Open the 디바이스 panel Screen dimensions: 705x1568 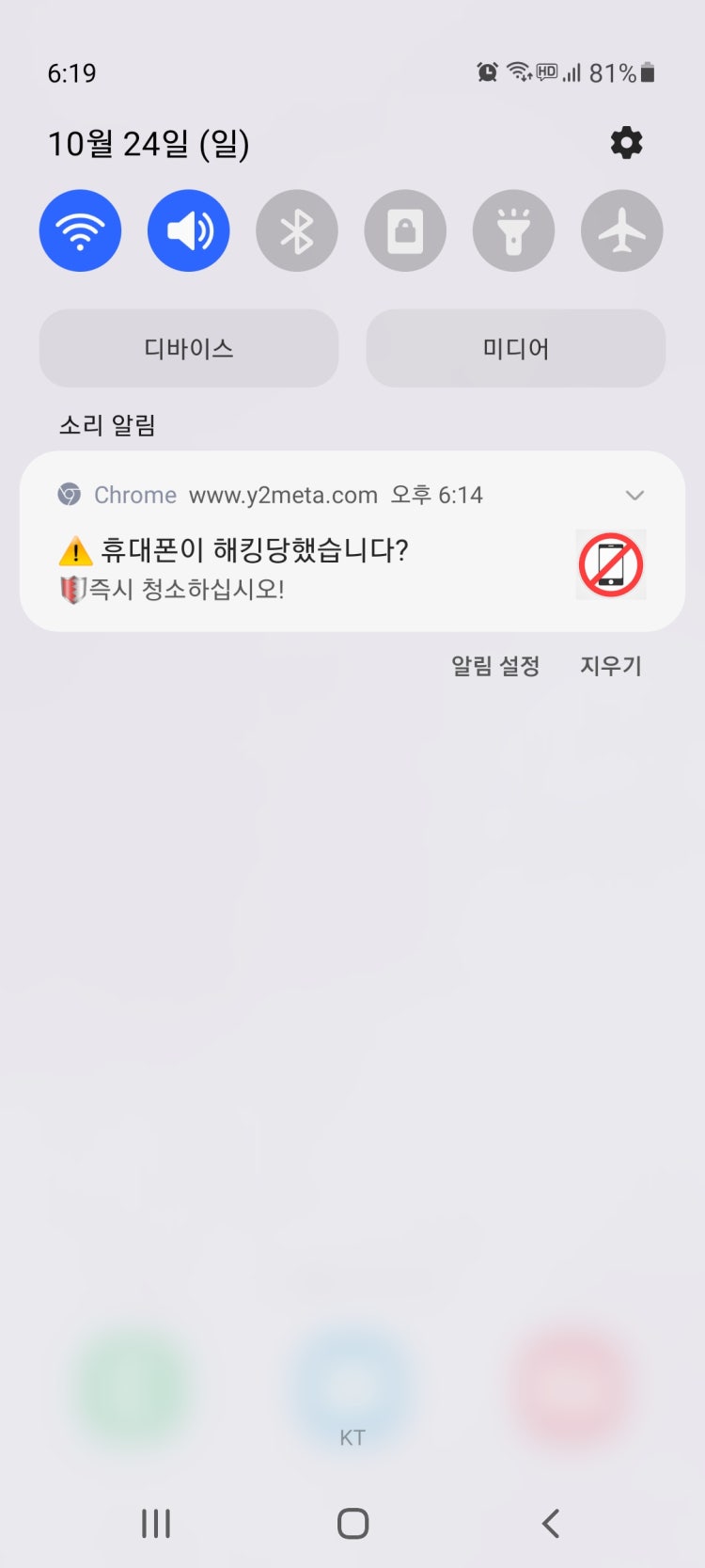[x=188, y=348]
